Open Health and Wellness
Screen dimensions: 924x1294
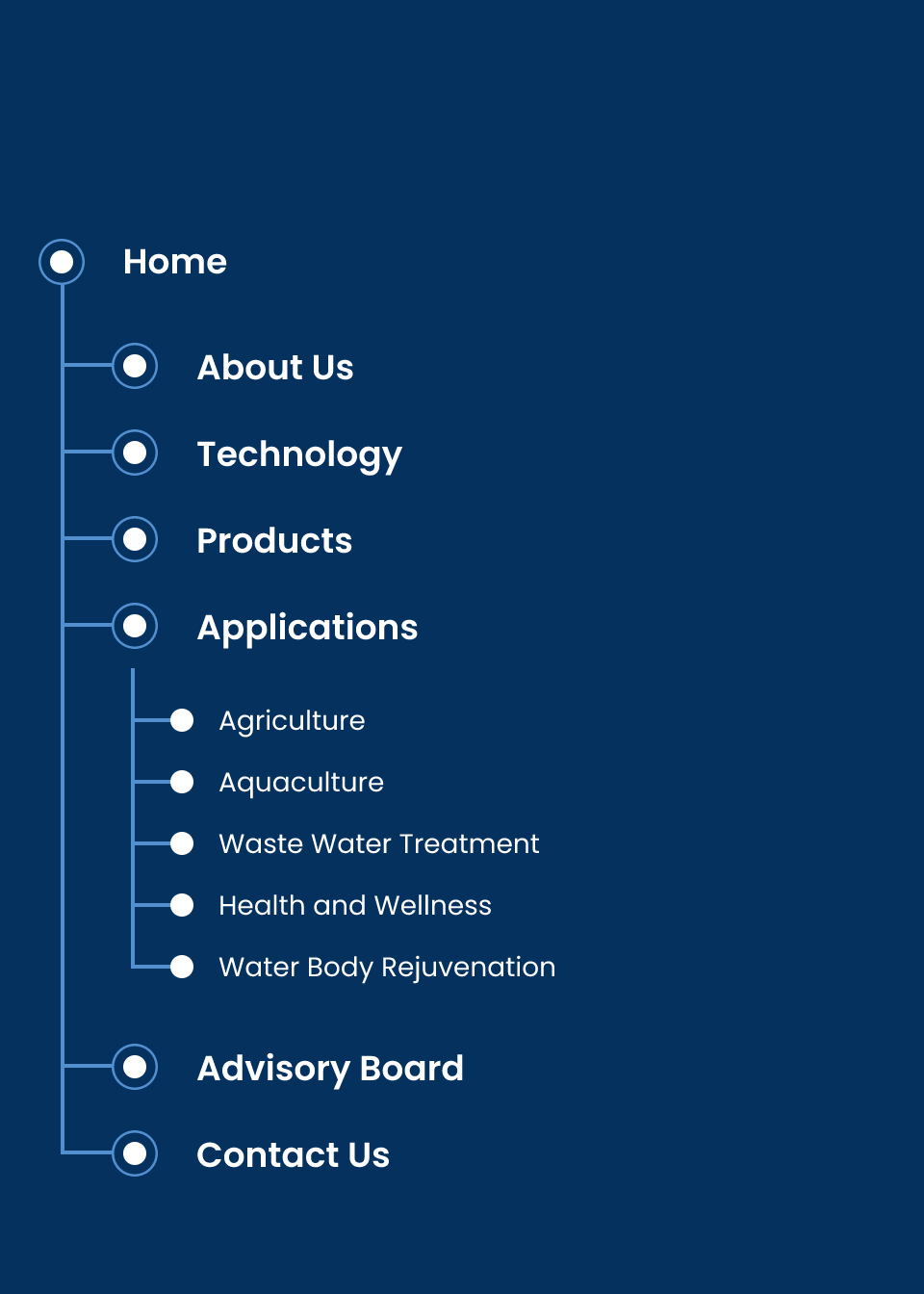[354, 906]
